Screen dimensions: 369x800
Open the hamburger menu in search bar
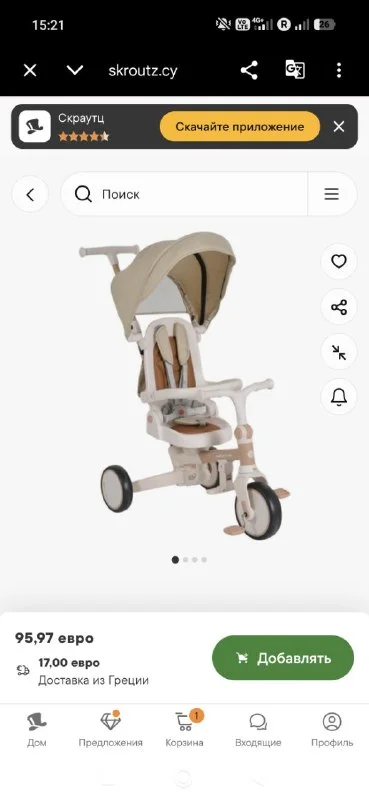click(332, 194)
